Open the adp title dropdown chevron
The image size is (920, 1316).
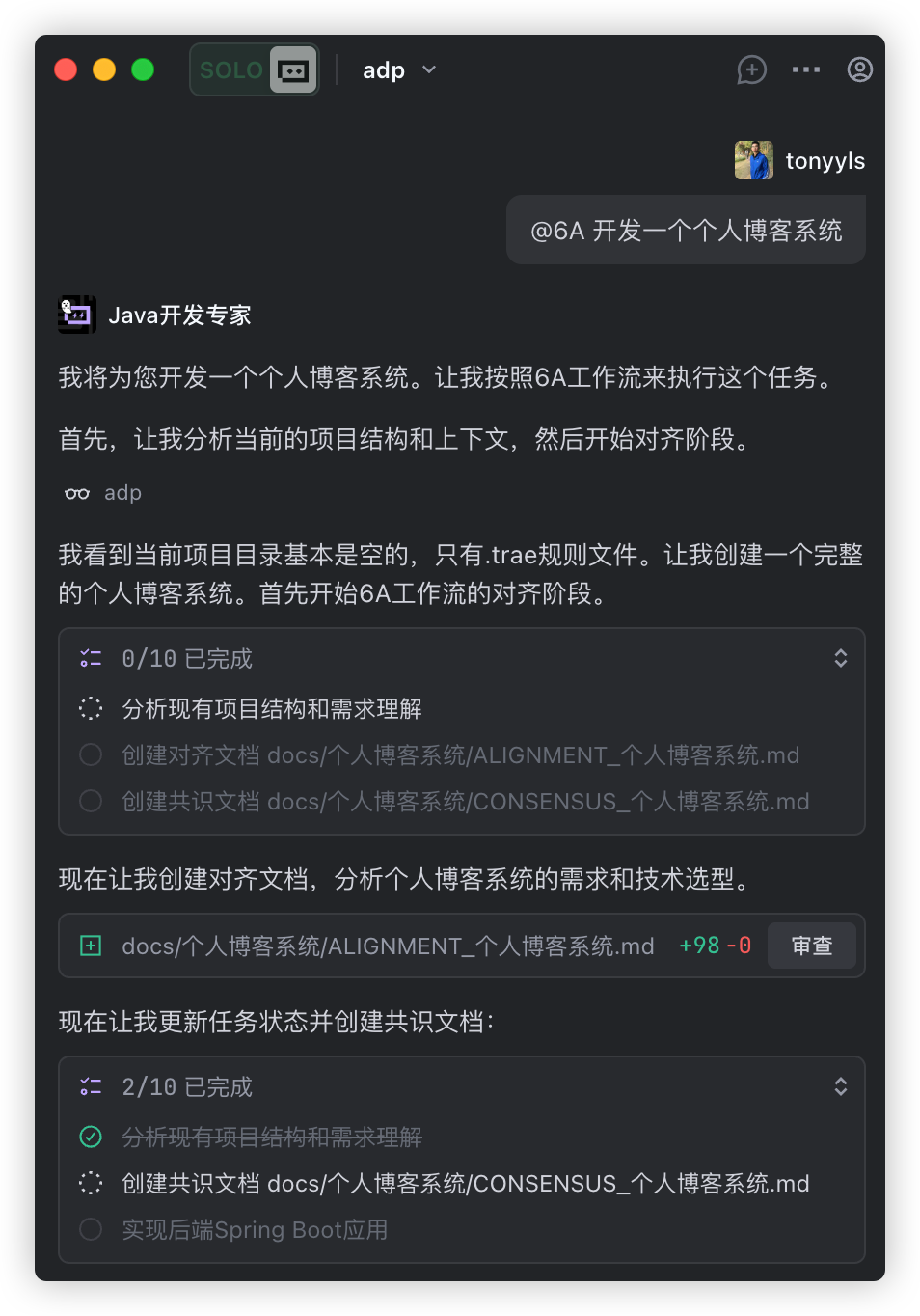[x=428, y=69]
